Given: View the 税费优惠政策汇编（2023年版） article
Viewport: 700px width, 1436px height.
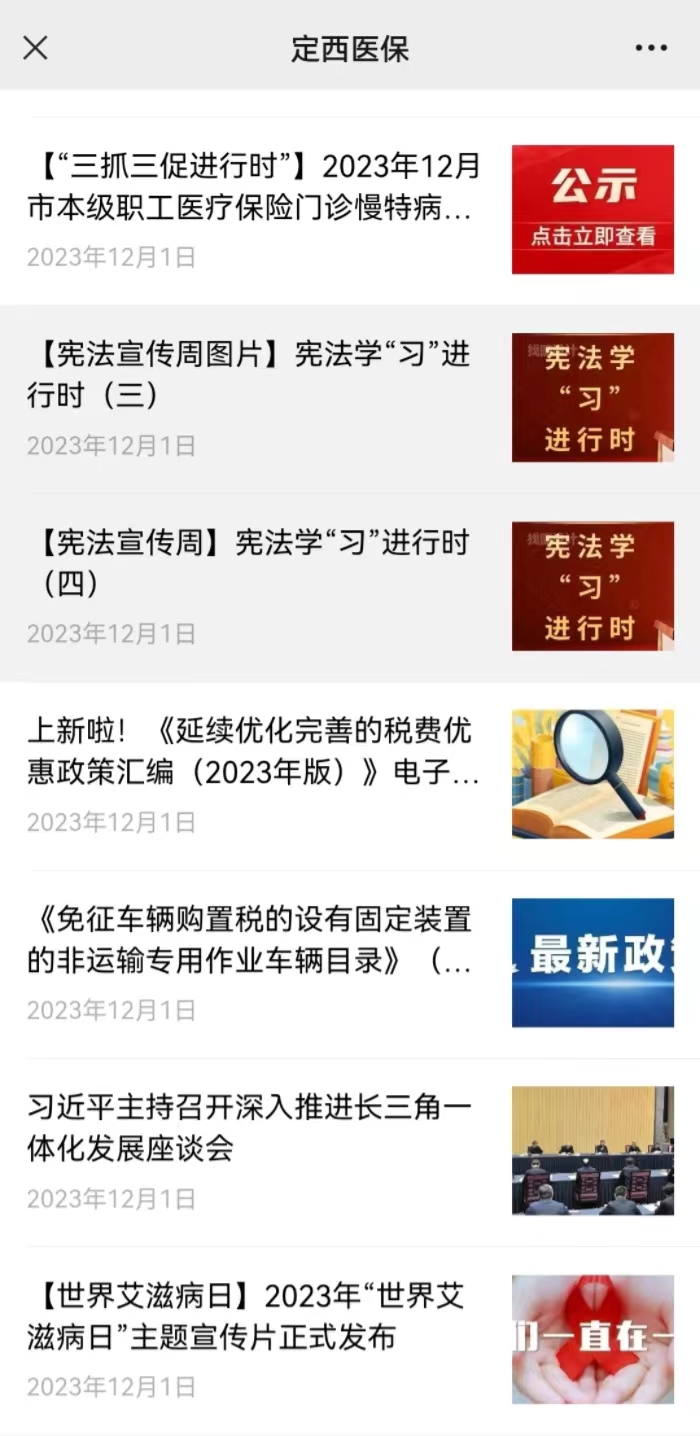Looking at the screenshot, I should click(254, 752).
